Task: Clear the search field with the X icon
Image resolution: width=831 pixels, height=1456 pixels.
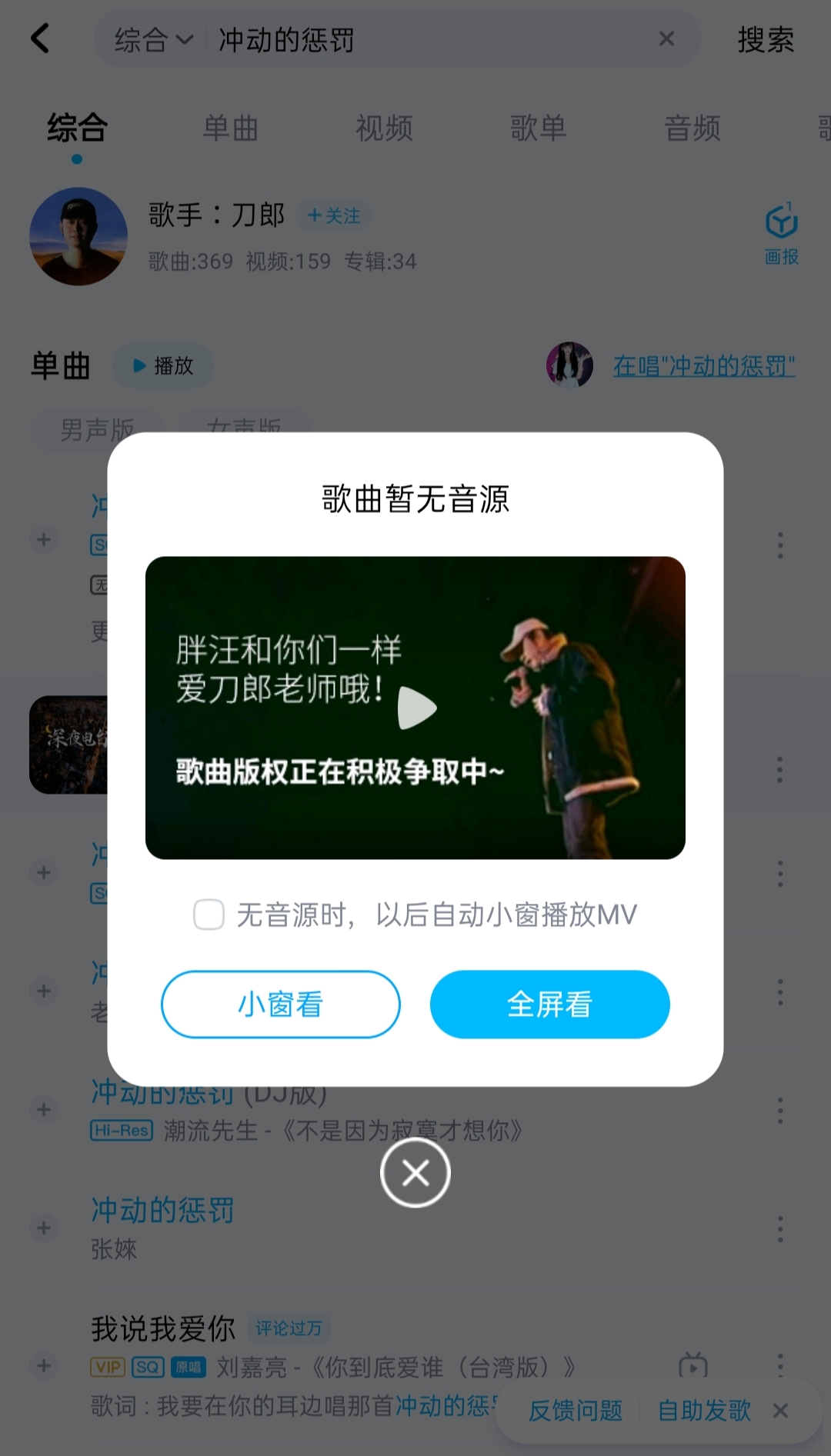Action: coord(666,39)
